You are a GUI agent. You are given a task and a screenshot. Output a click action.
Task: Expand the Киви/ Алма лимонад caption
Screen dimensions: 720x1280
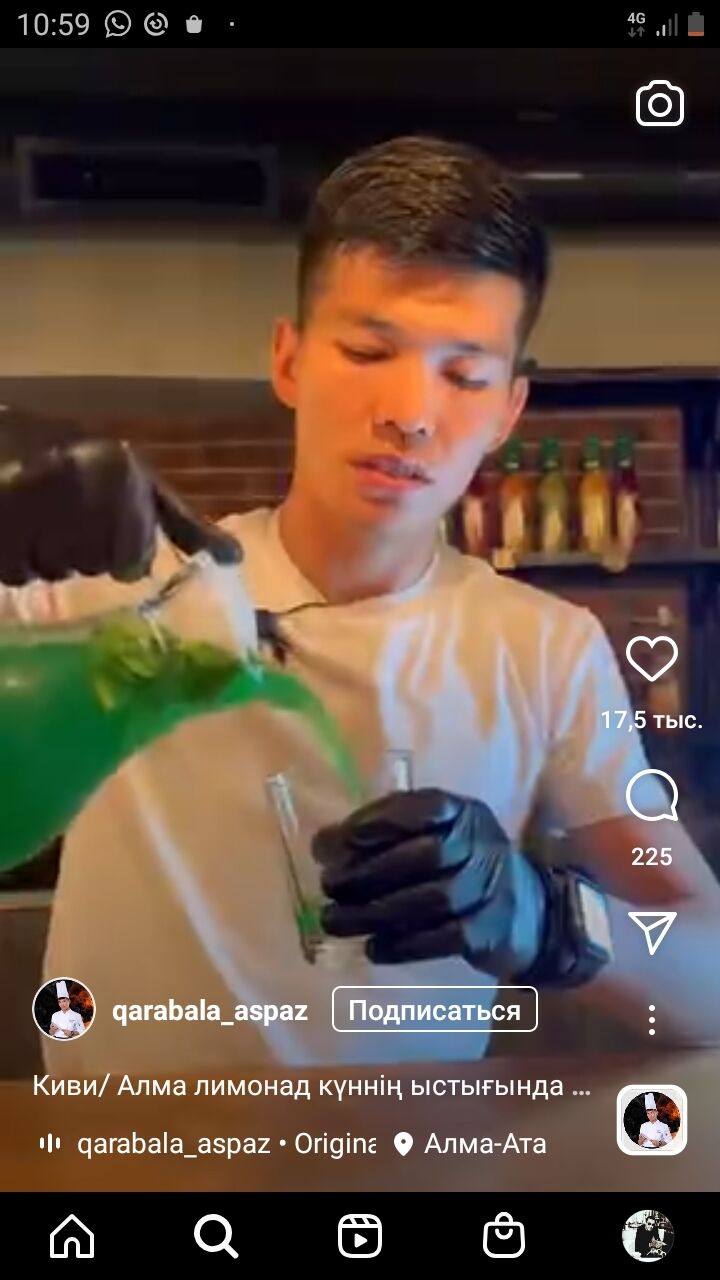coord(310,1086)
